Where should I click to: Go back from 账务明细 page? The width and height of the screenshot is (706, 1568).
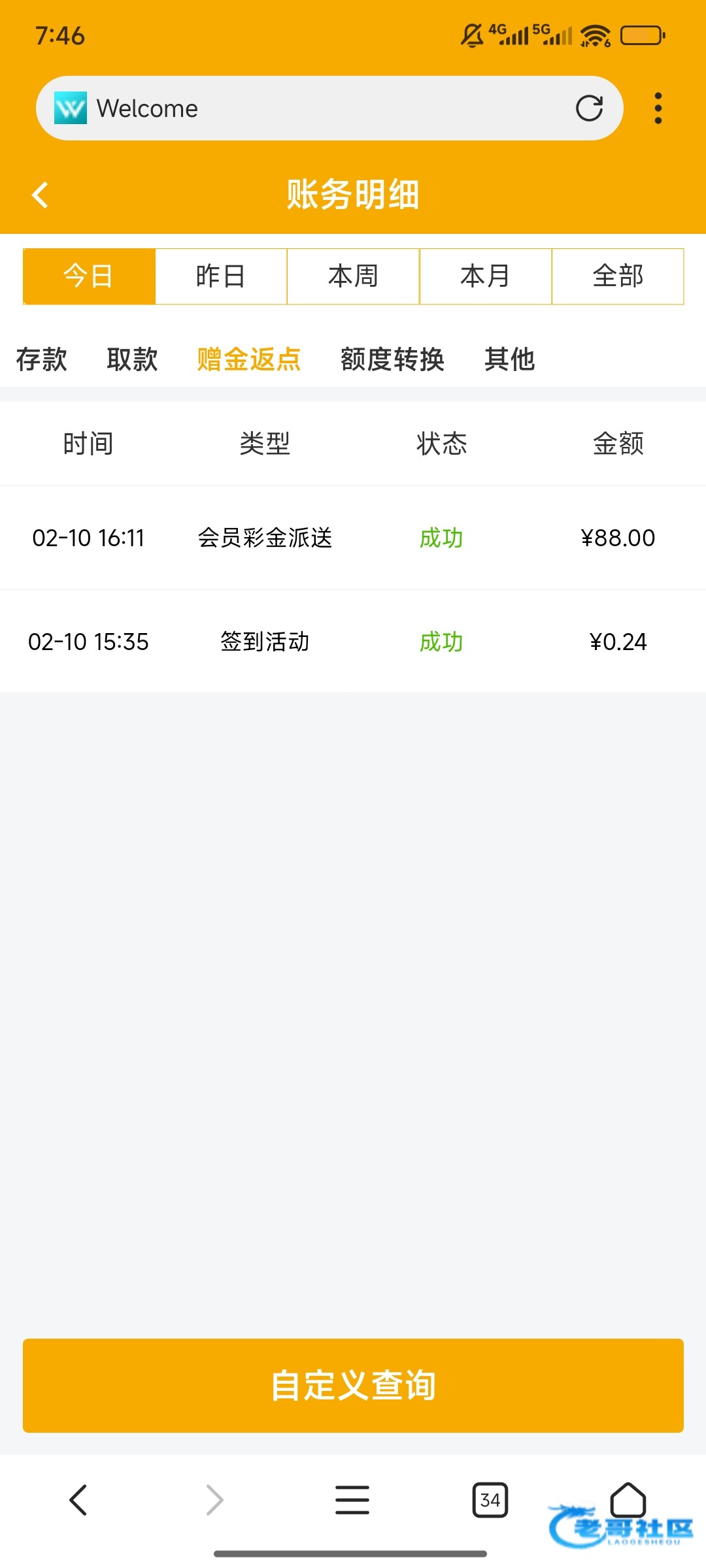coord(41,195)
